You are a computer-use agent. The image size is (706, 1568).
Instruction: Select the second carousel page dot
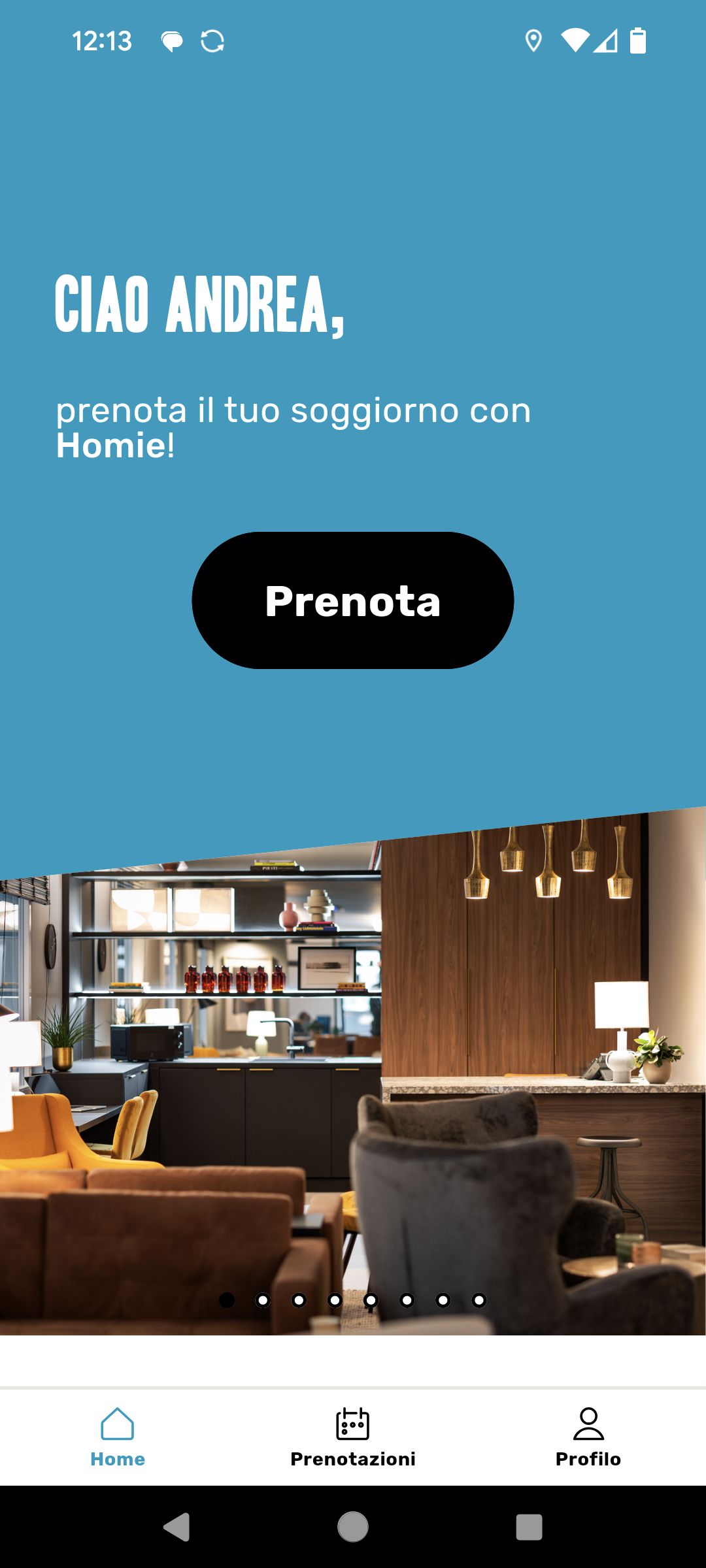click(x=263, y=1300)
